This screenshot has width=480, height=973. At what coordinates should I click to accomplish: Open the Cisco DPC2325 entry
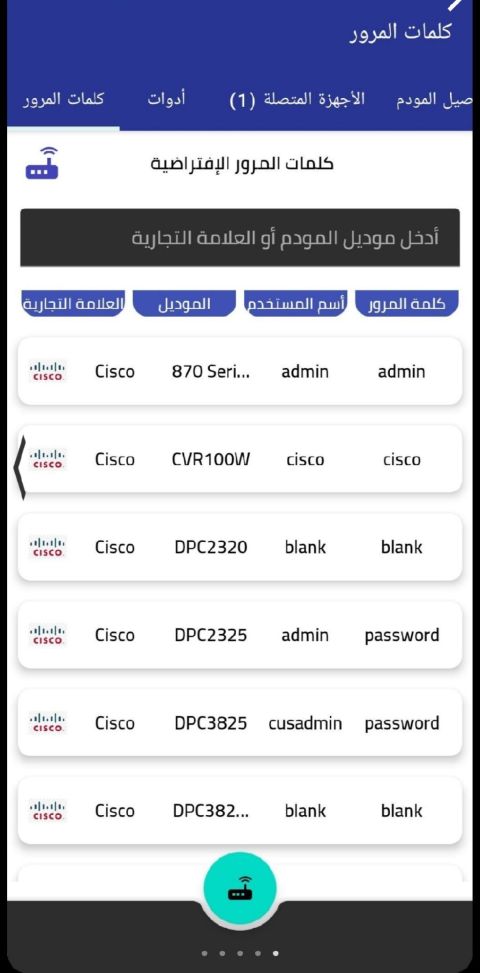click(x=240, y=635)
